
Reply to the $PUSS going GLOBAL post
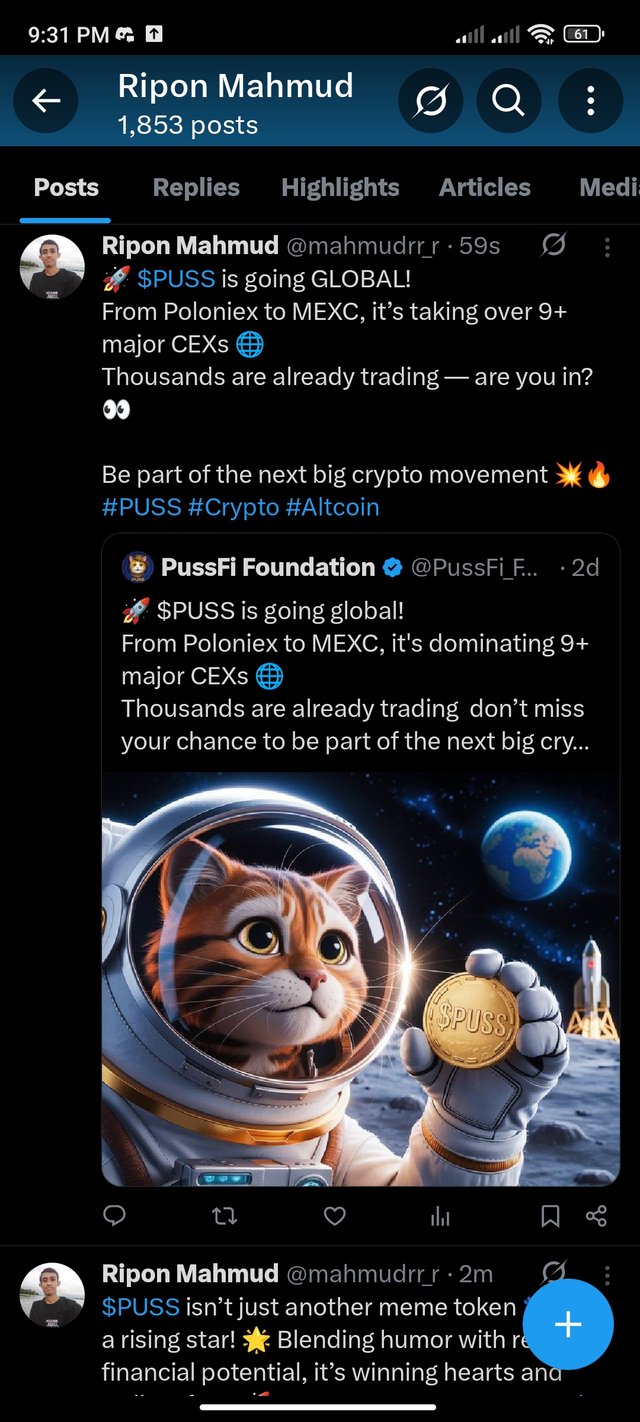point(115,1216)
